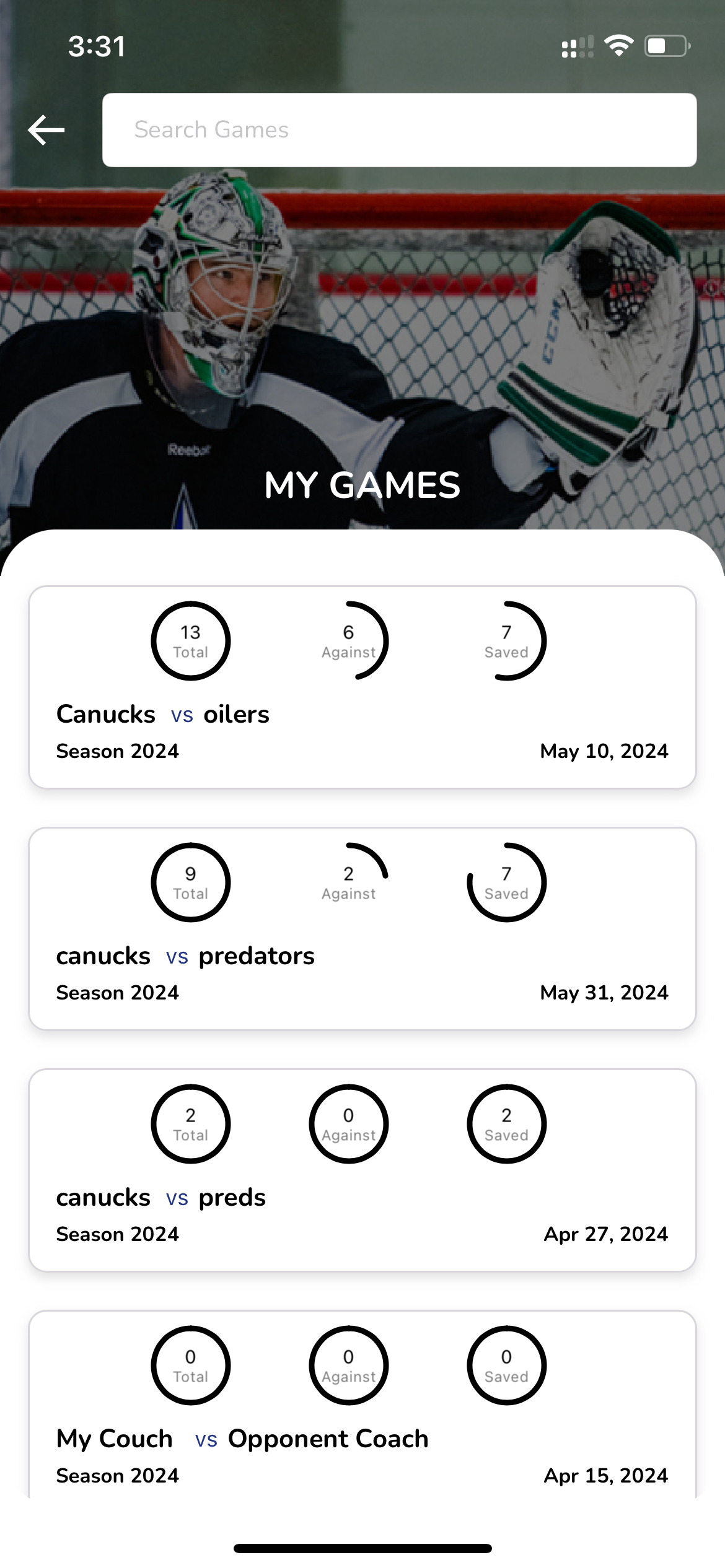The image size is (725, 1568).
Task: Go back using the arrow icon
Action: point(46,130)
